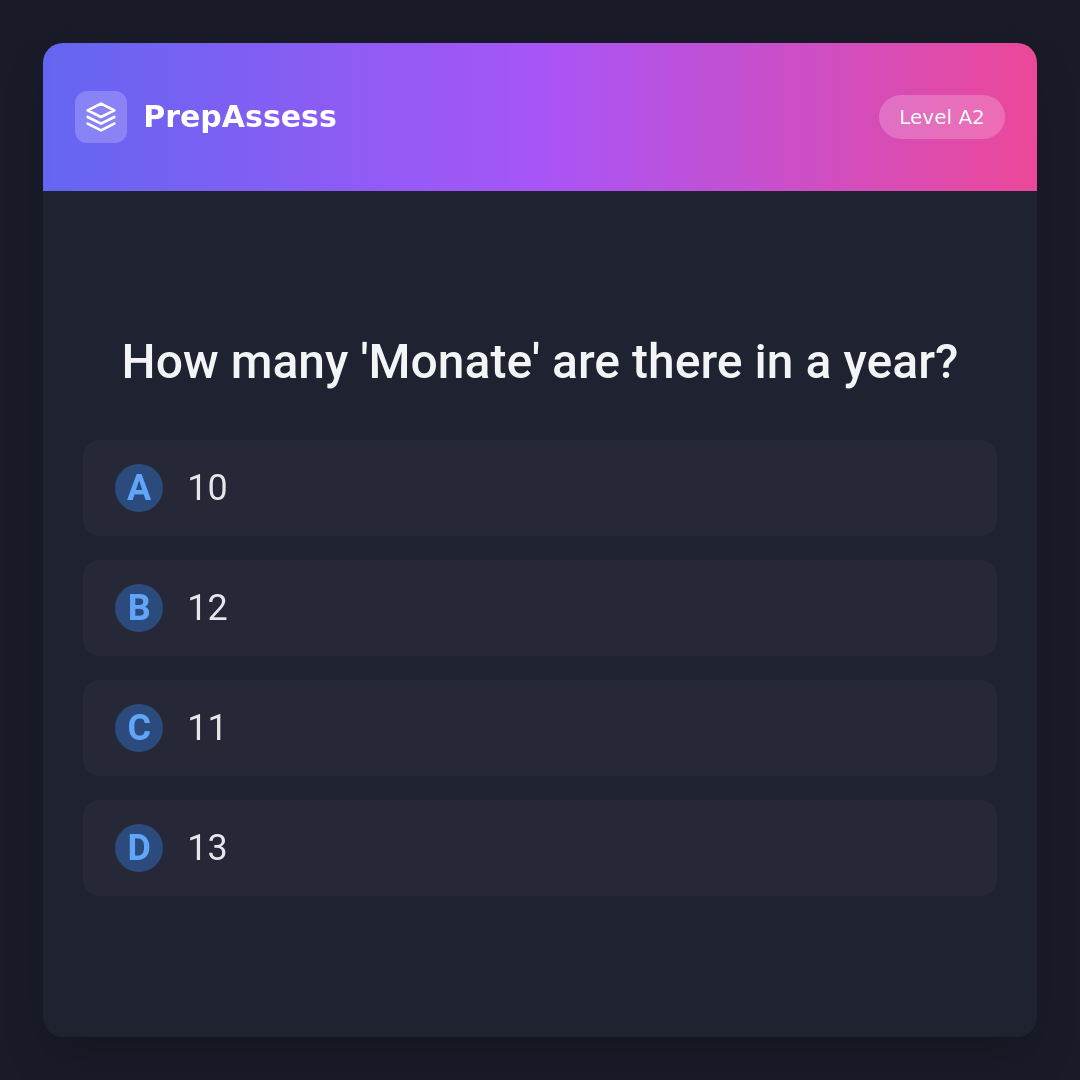Mark answer D, 13
The height and width of the screenshot is (1080, 1080).
tap(540, 848)
